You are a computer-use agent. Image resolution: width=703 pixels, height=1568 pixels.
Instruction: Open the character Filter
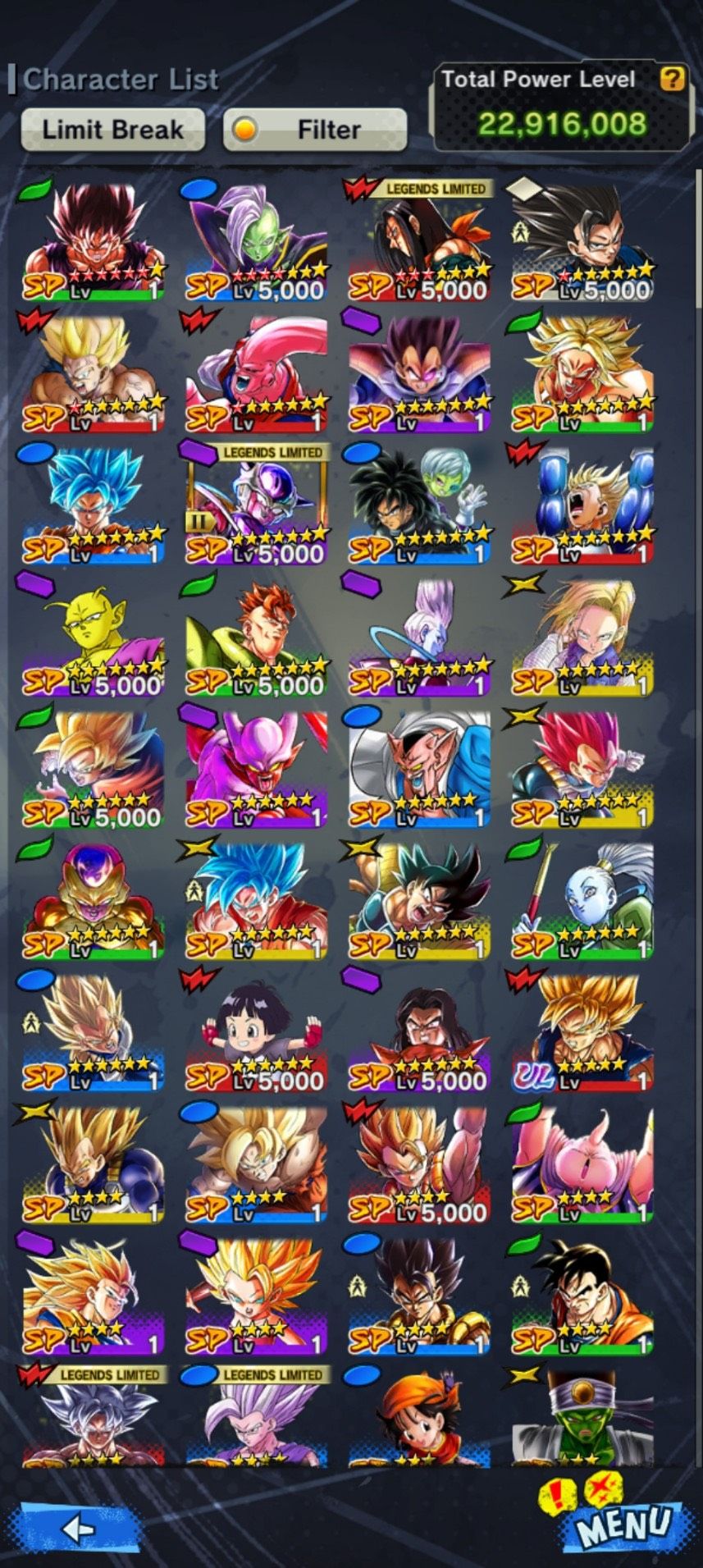pos(315,130)
